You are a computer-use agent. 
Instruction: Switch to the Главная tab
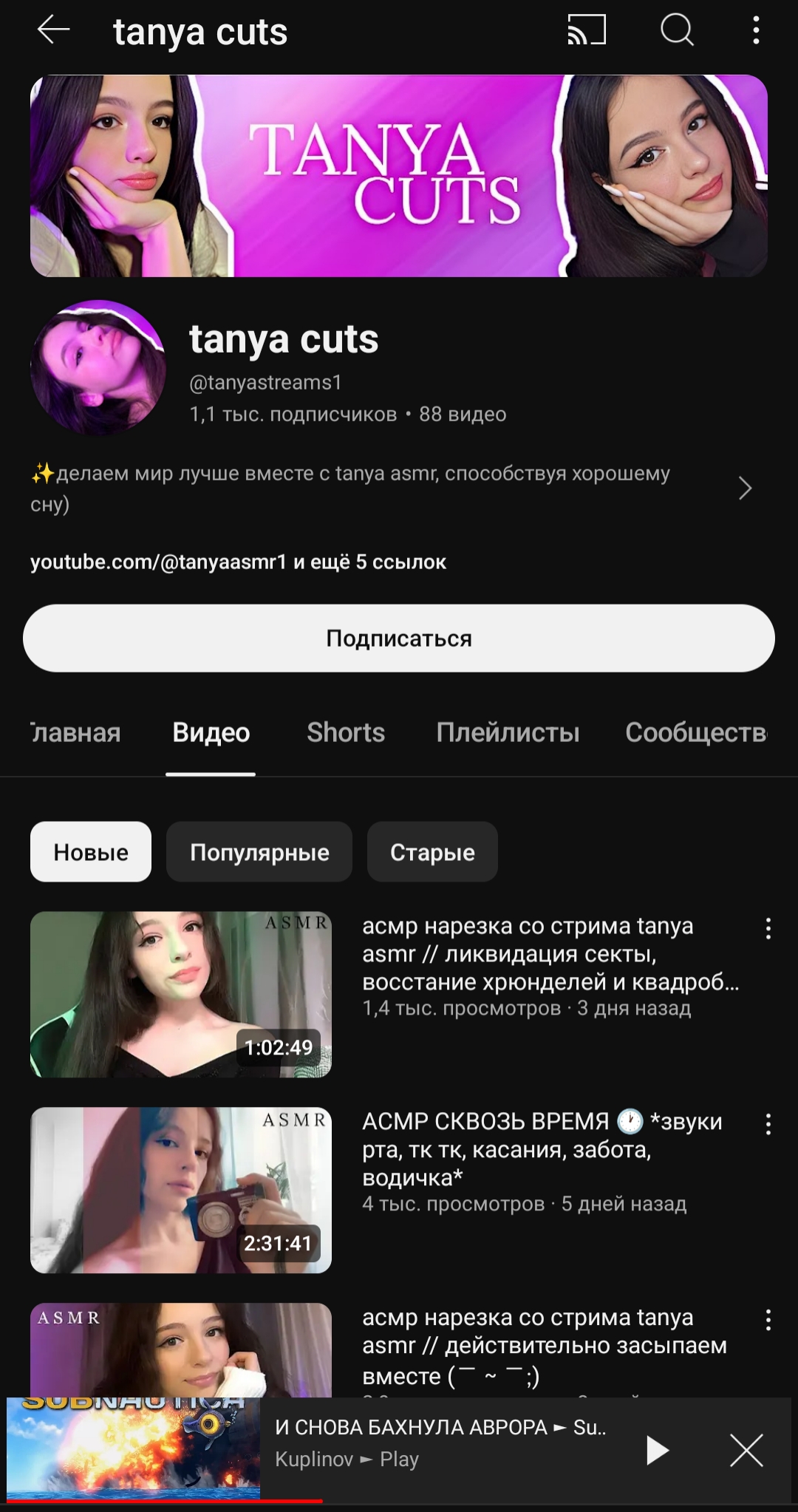(75, 732)
